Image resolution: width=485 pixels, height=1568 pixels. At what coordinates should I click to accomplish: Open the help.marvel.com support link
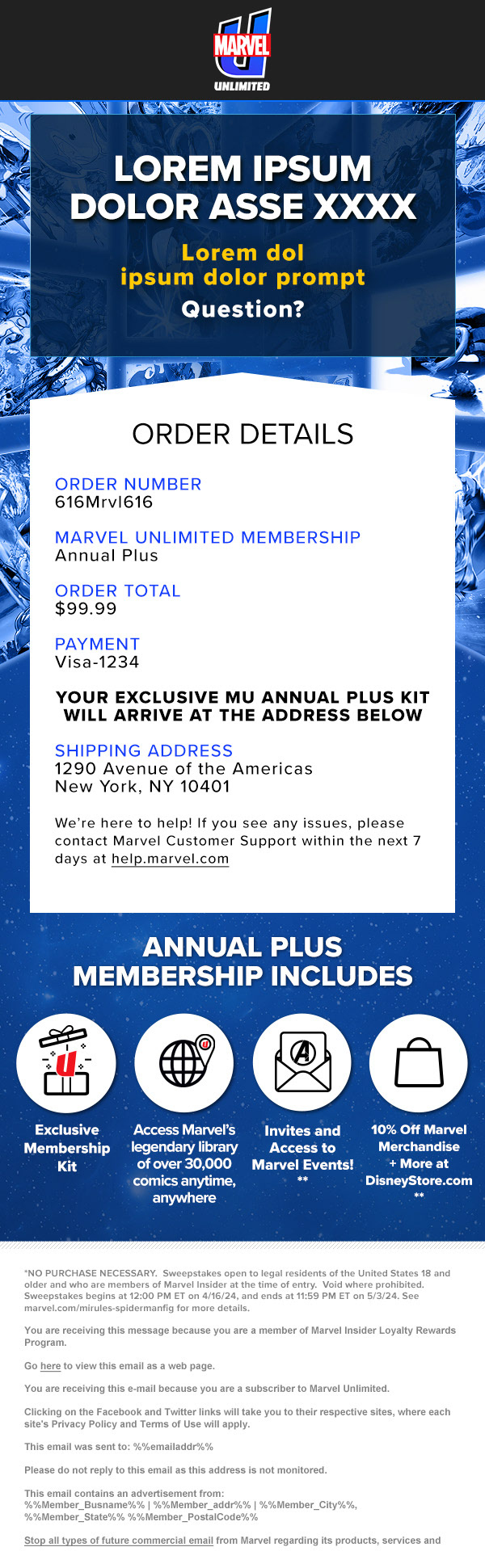tap(170, 859)
